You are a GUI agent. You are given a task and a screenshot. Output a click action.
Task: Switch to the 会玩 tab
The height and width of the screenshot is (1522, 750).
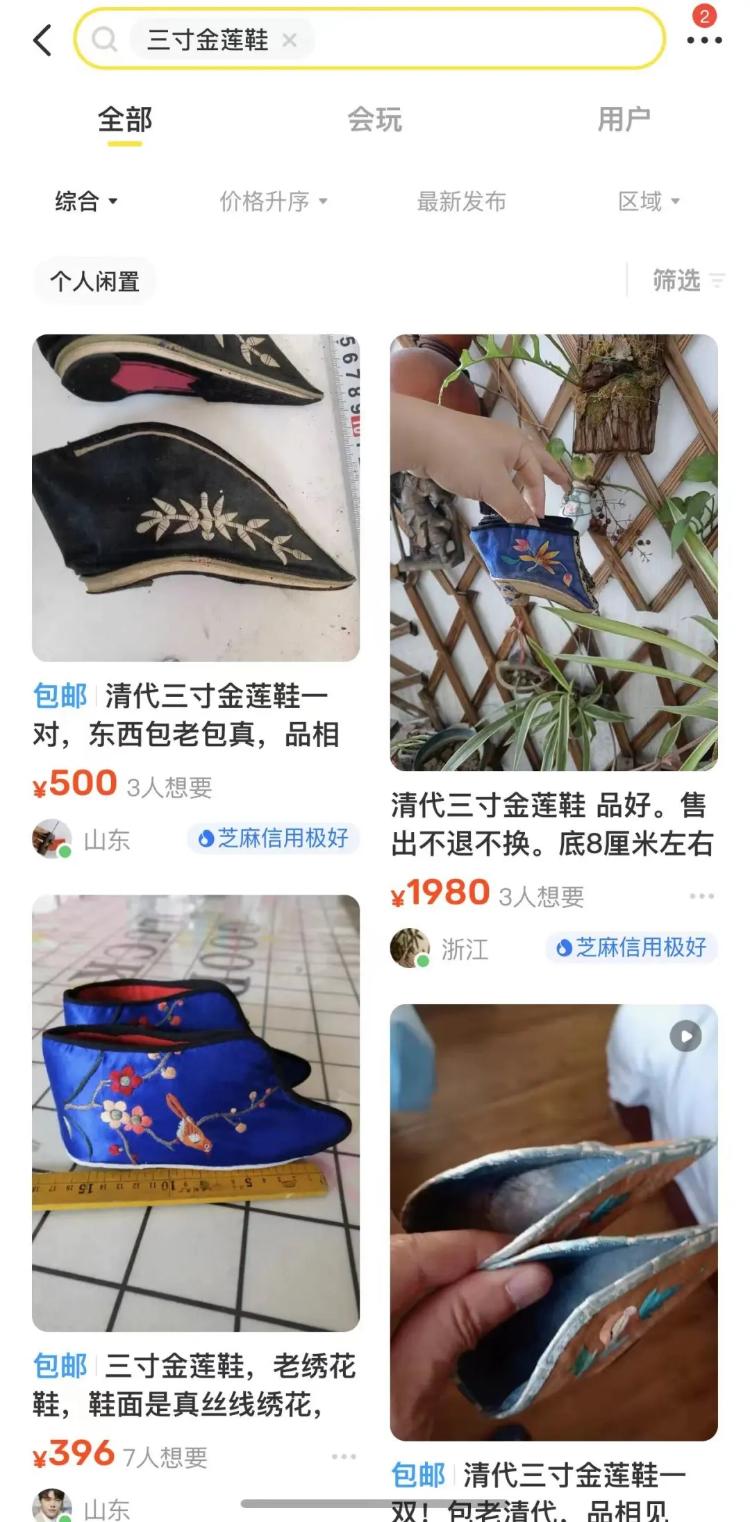point(375,119)
